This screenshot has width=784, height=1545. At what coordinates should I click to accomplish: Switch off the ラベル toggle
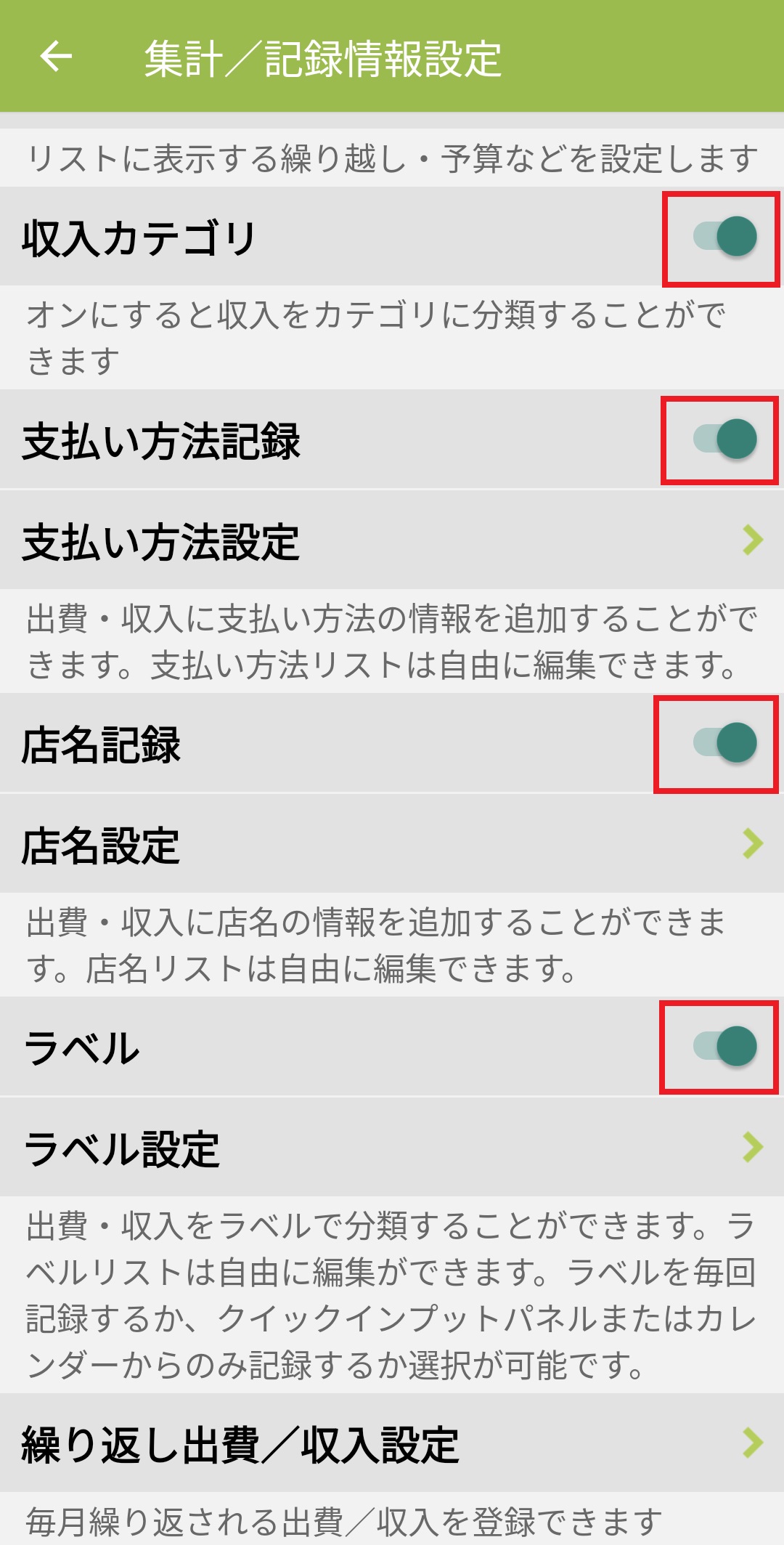click(724, 1047)
